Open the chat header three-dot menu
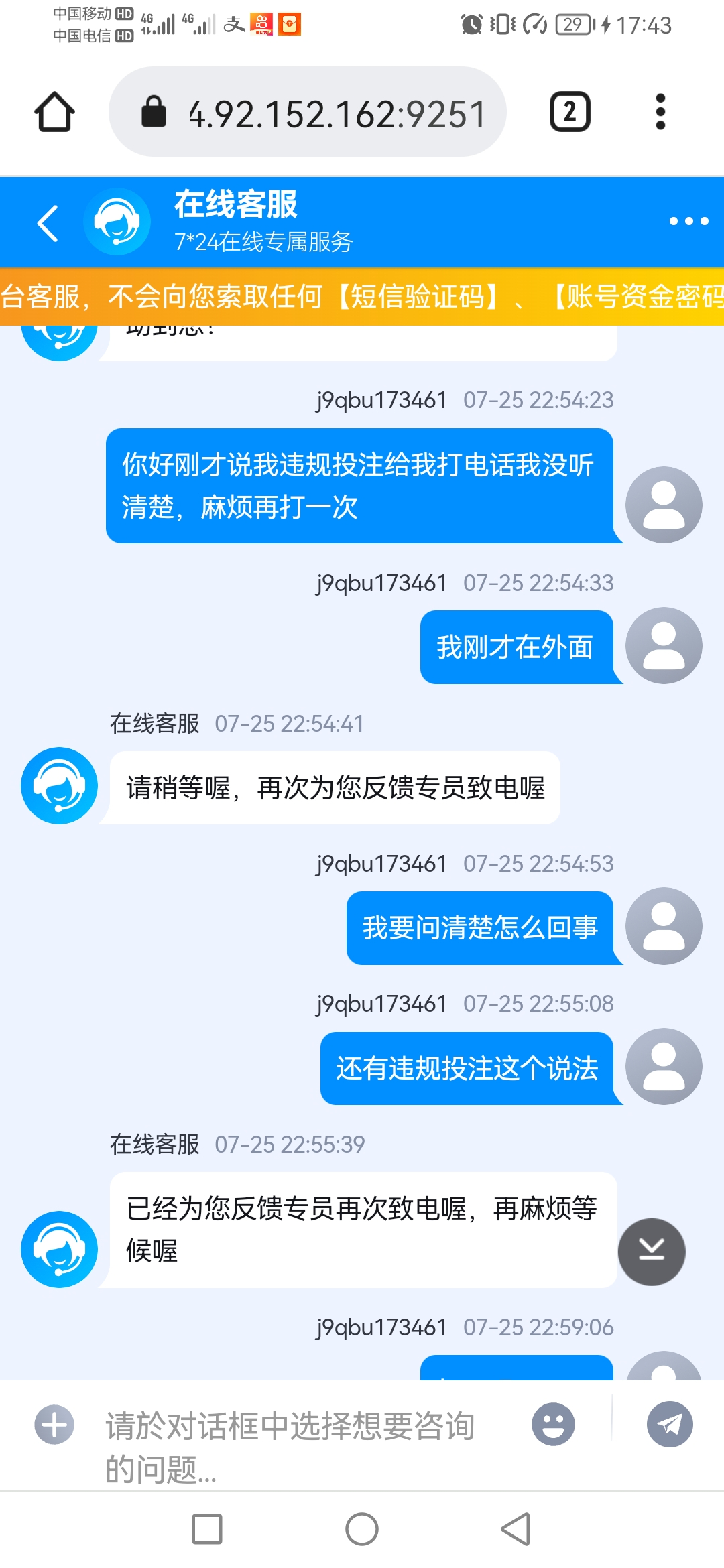 pyautogui.click(x=688, y=221)
